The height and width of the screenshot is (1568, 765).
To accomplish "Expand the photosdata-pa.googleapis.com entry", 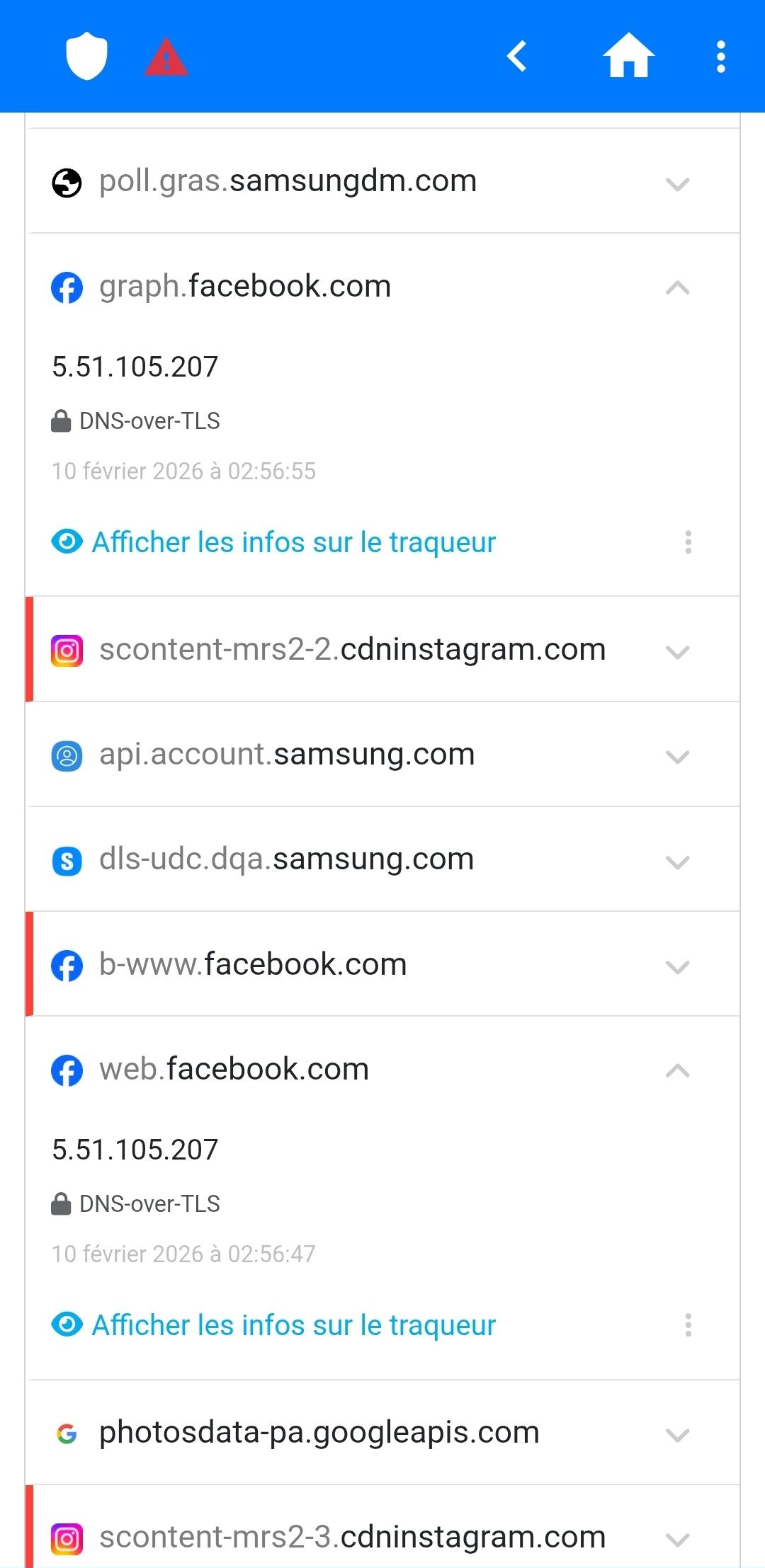I will tap(677, 1434).
